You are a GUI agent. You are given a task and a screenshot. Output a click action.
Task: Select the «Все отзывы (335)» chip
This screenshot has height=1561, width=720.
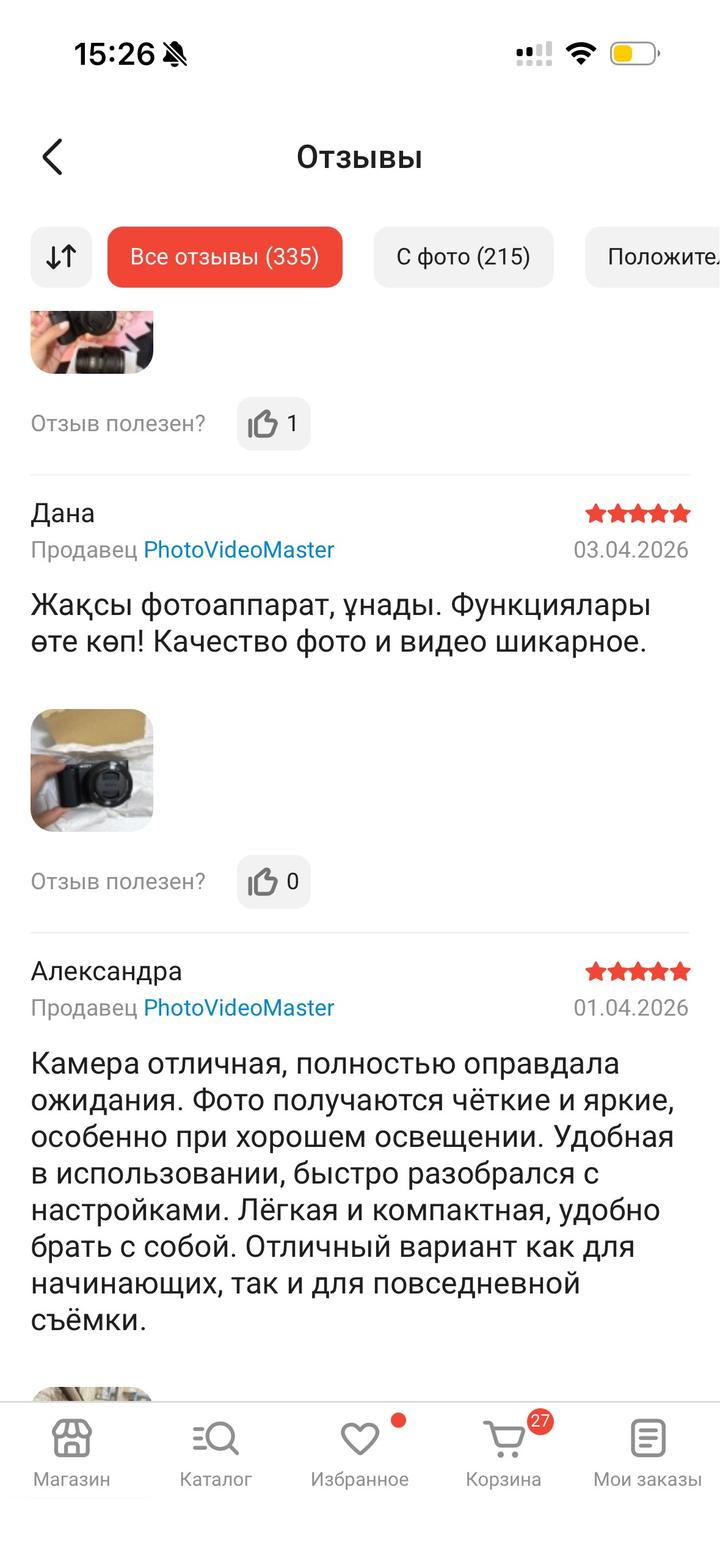pyautogui.click(x=225, y=257)
